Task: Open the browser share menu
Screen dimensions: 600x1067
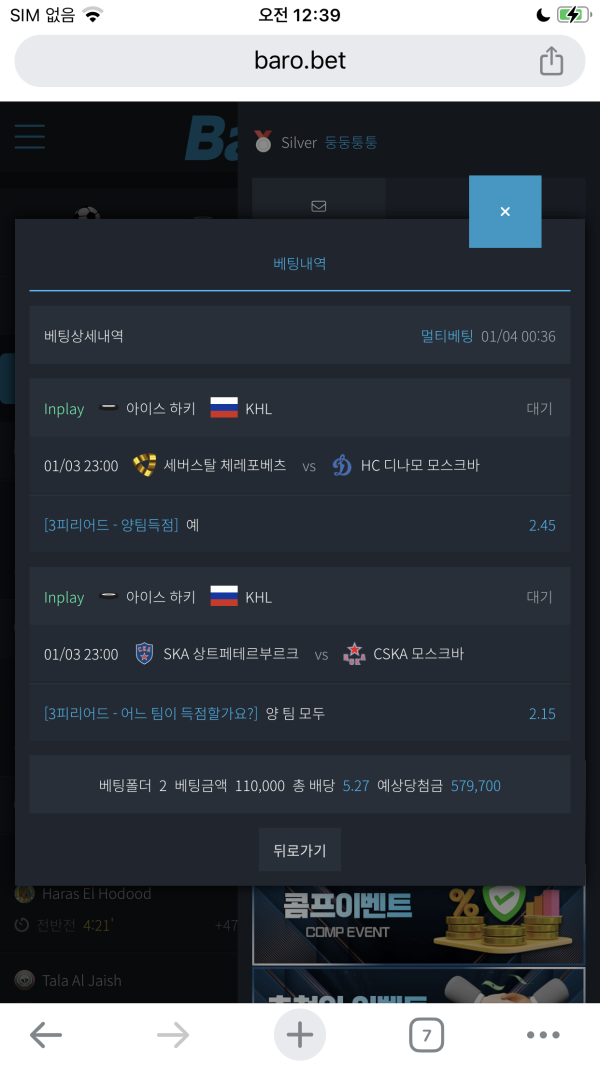Action: (x=551, y=61)
